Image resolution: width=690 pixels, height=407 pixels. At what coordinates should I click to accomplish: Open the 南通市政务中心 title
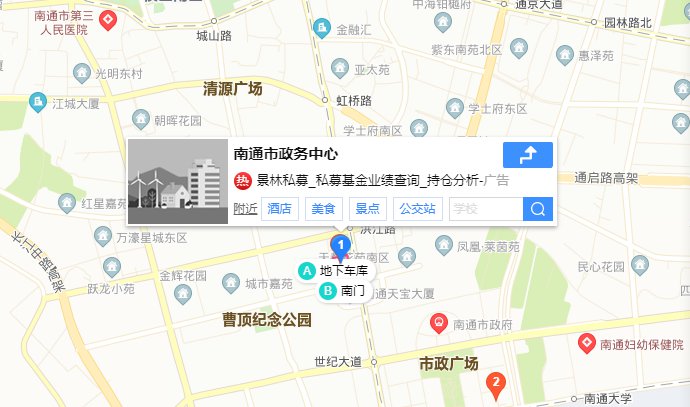click(285, 154)
